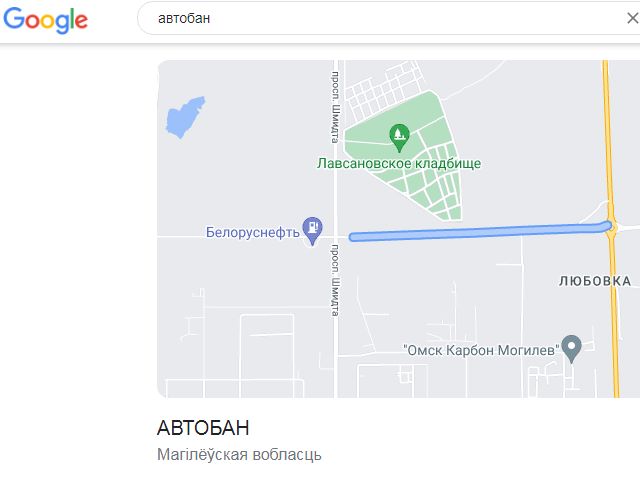
Task: Tap the search box containing 'автобан'
Action: coord(380,18)
